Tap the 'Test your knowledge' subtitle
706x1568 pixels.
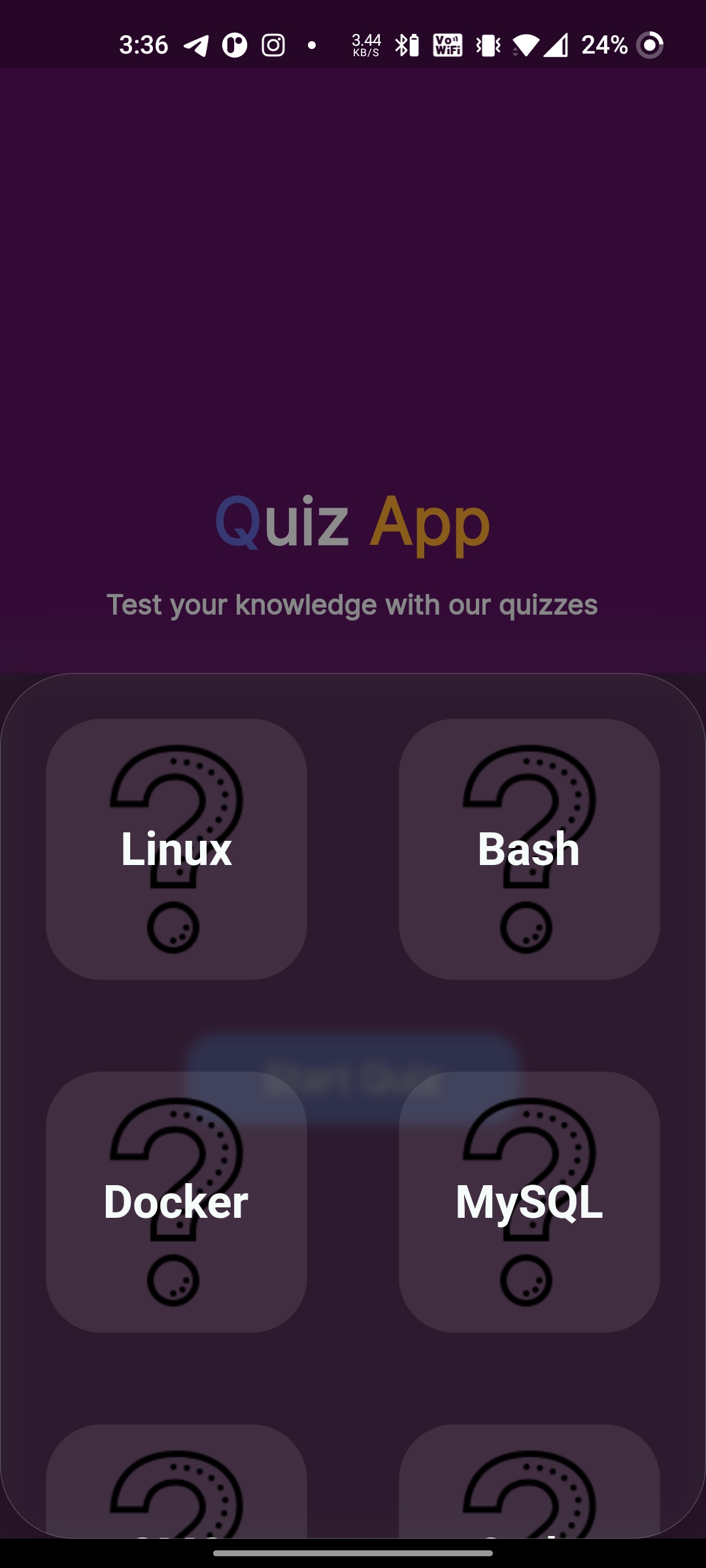352,605
